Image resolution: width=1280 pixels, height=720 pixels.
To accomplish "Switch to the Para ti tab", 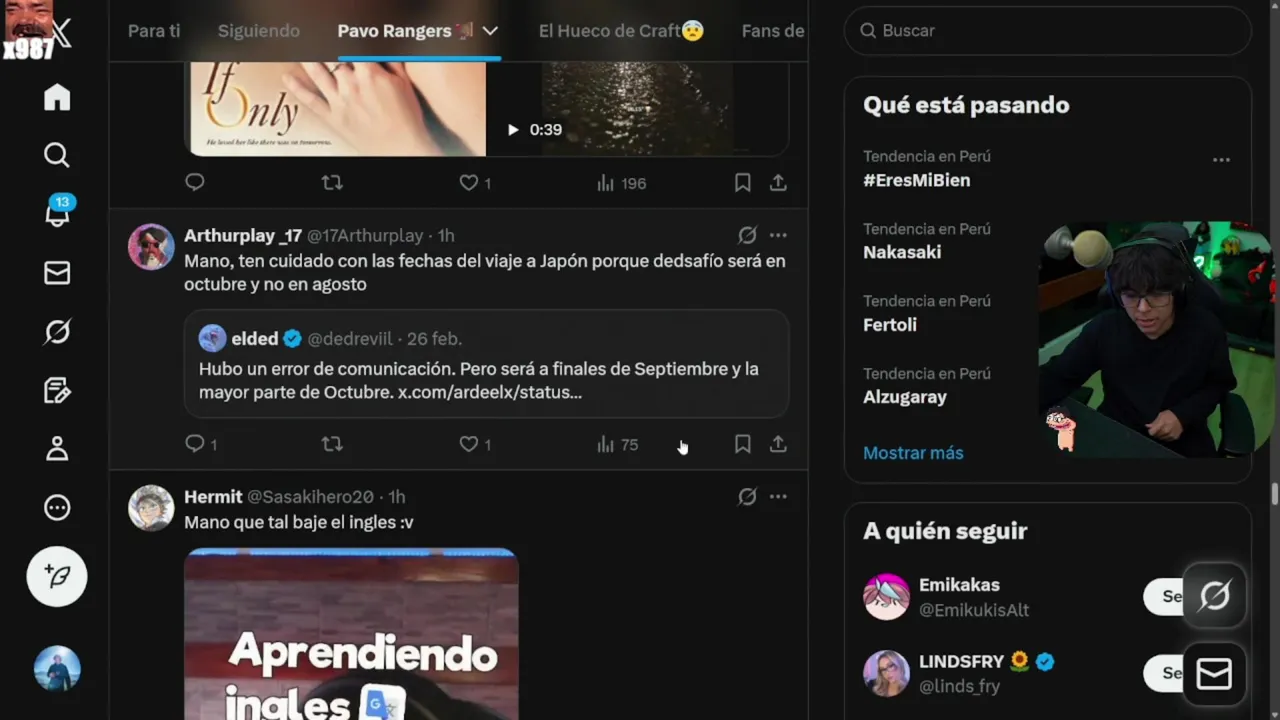I will point(154,31).
